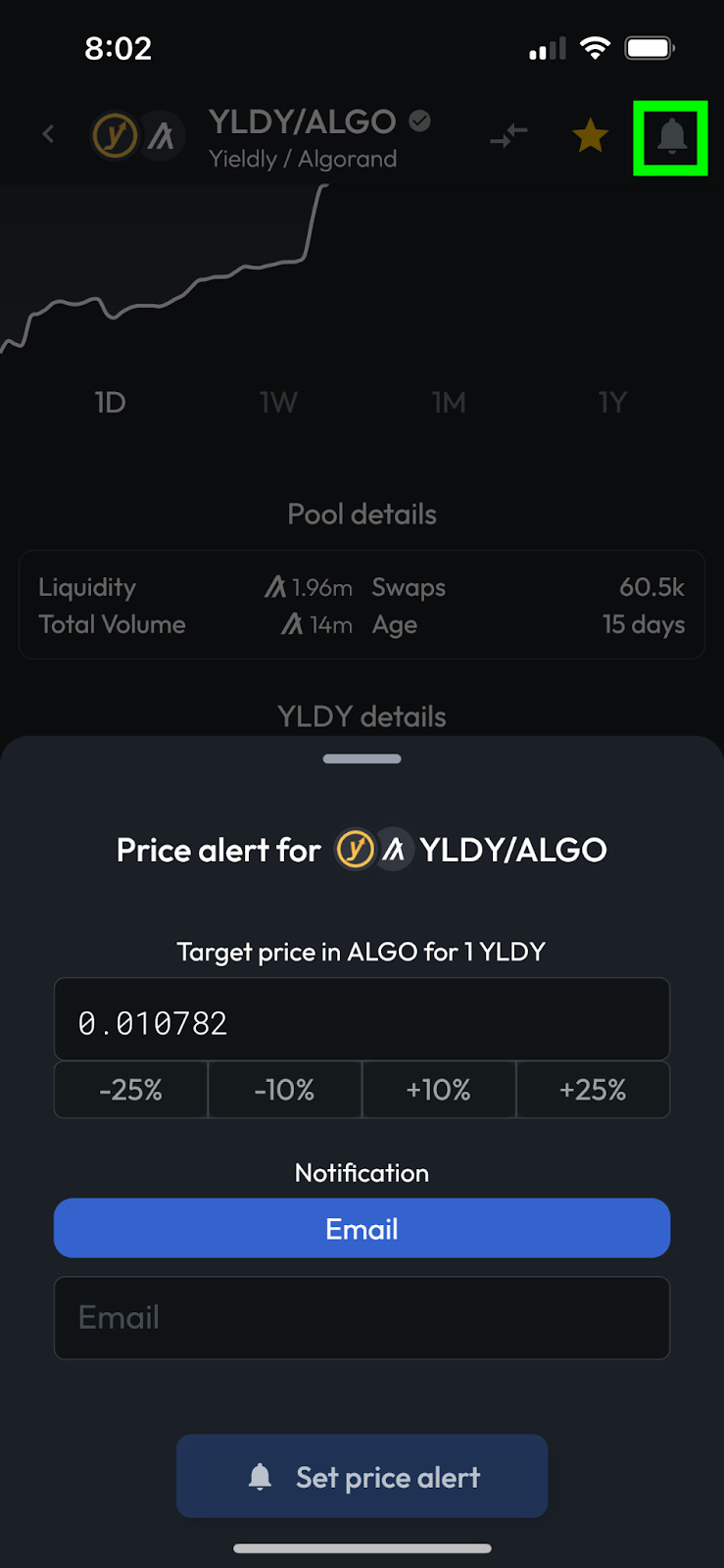724x1568 pixels.
Task: Choose the +25% price adjustment
Action: 593,1090
